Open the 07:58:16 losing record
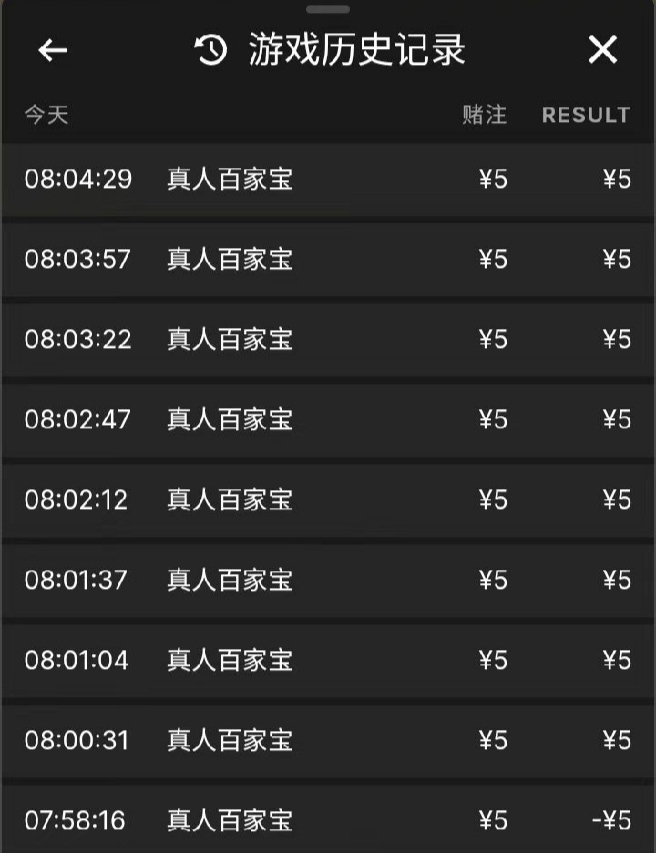 (328, 820)
